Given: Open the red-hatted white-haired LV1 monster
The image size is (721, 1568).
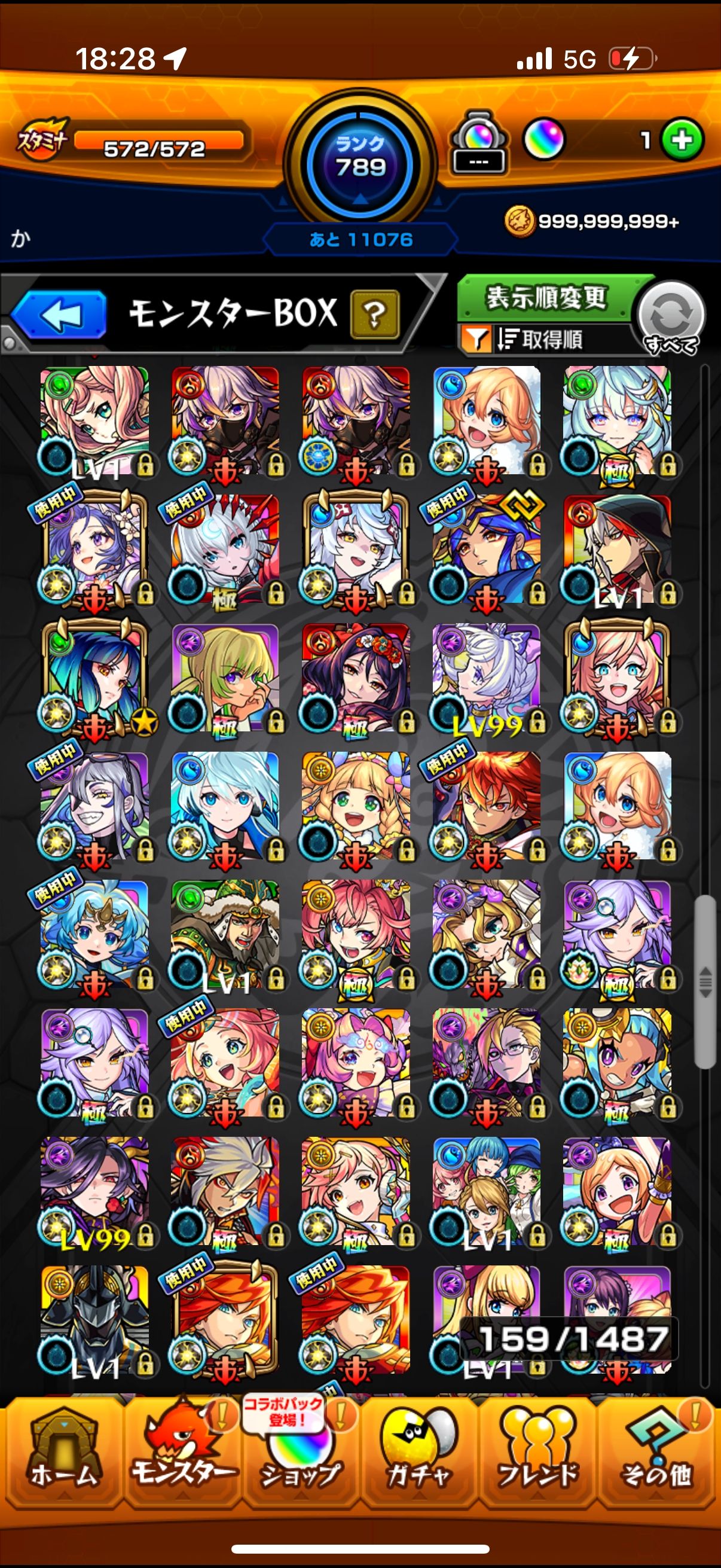Looking at the screenshot, I should coord(617,549).
